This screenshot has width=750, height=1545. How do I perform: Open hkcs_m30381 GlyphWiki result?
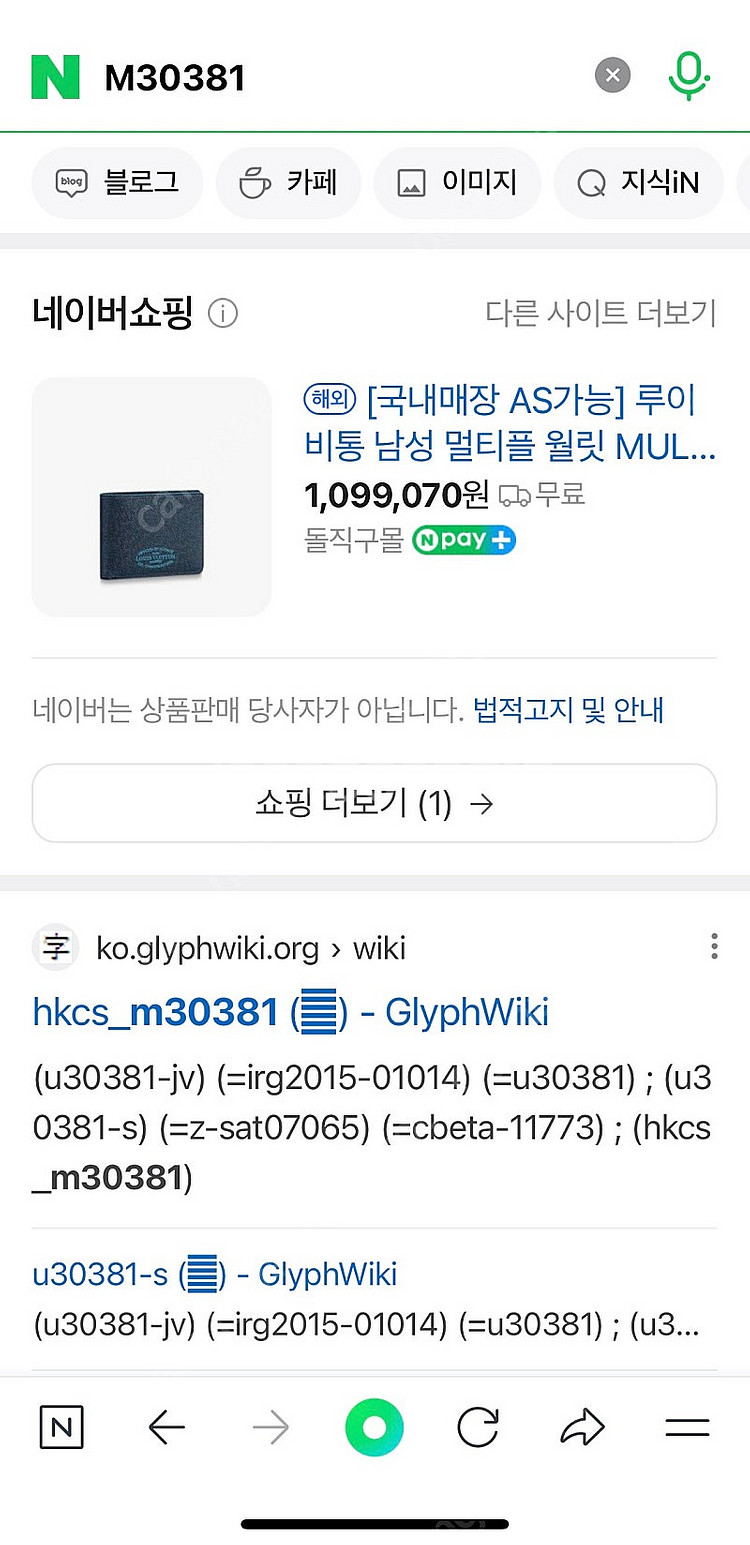coord(290,1013)
